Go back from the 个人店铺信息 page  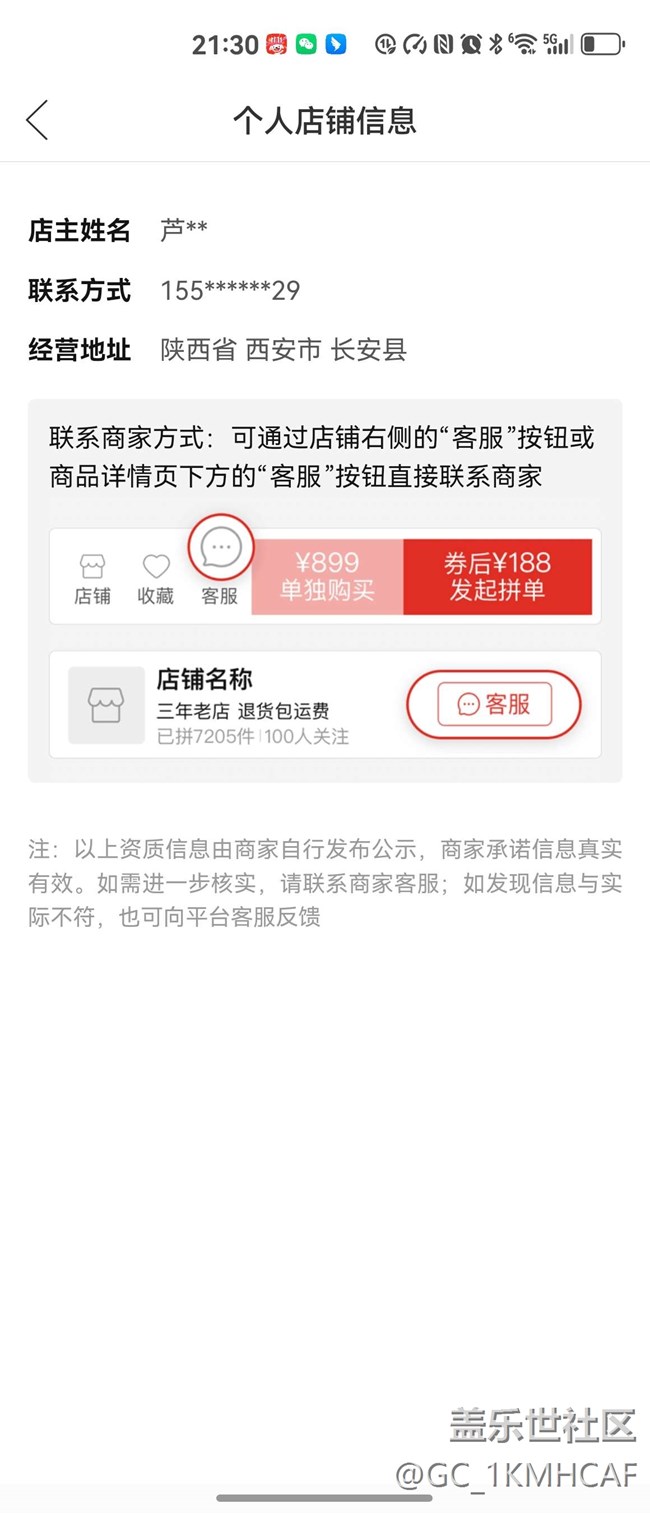[x=37, y=120]
